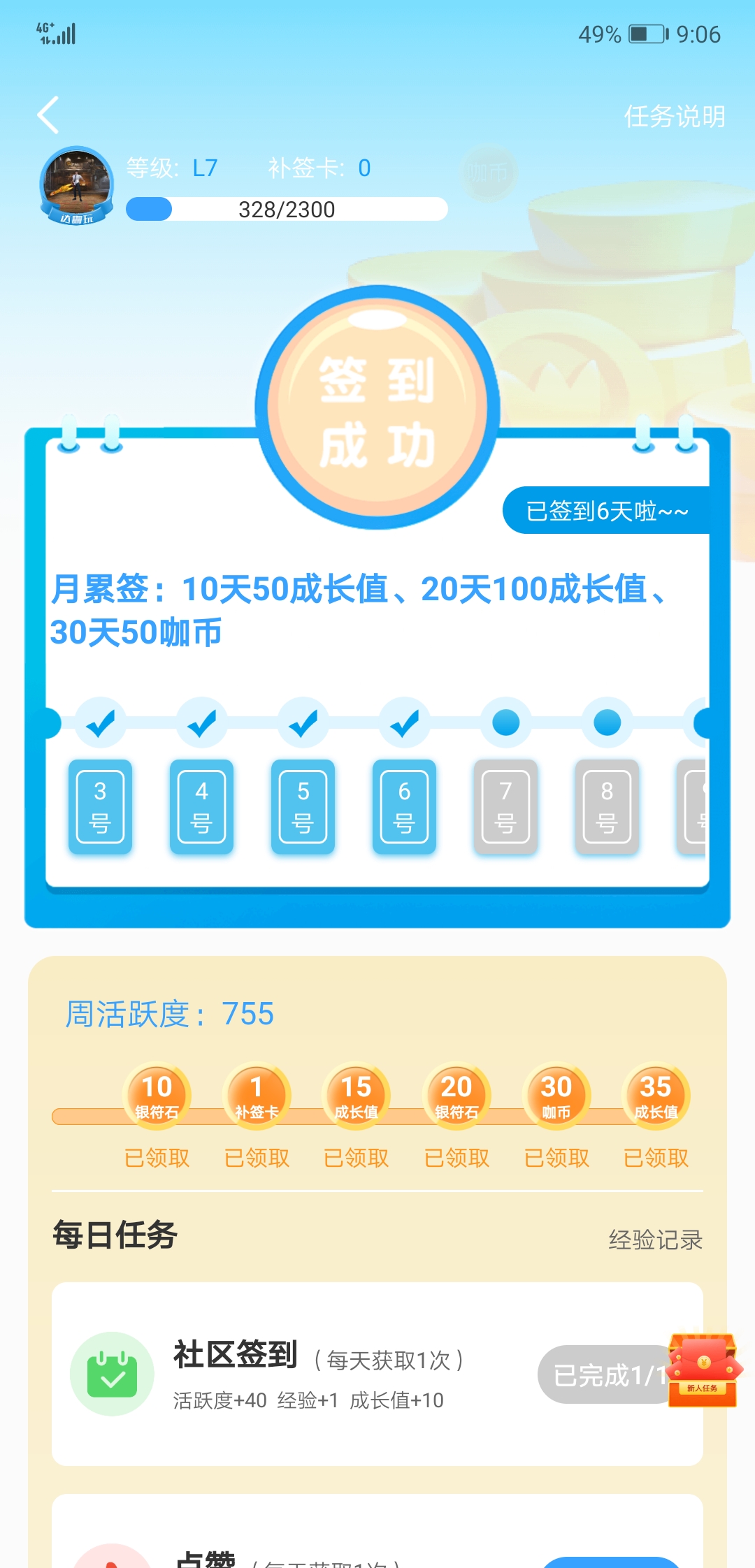Viewport: 755px width, 1568px height.
Task: Tap the 签到成功 check-in circle
Action: pyautogui.click(x=377, y=410)
